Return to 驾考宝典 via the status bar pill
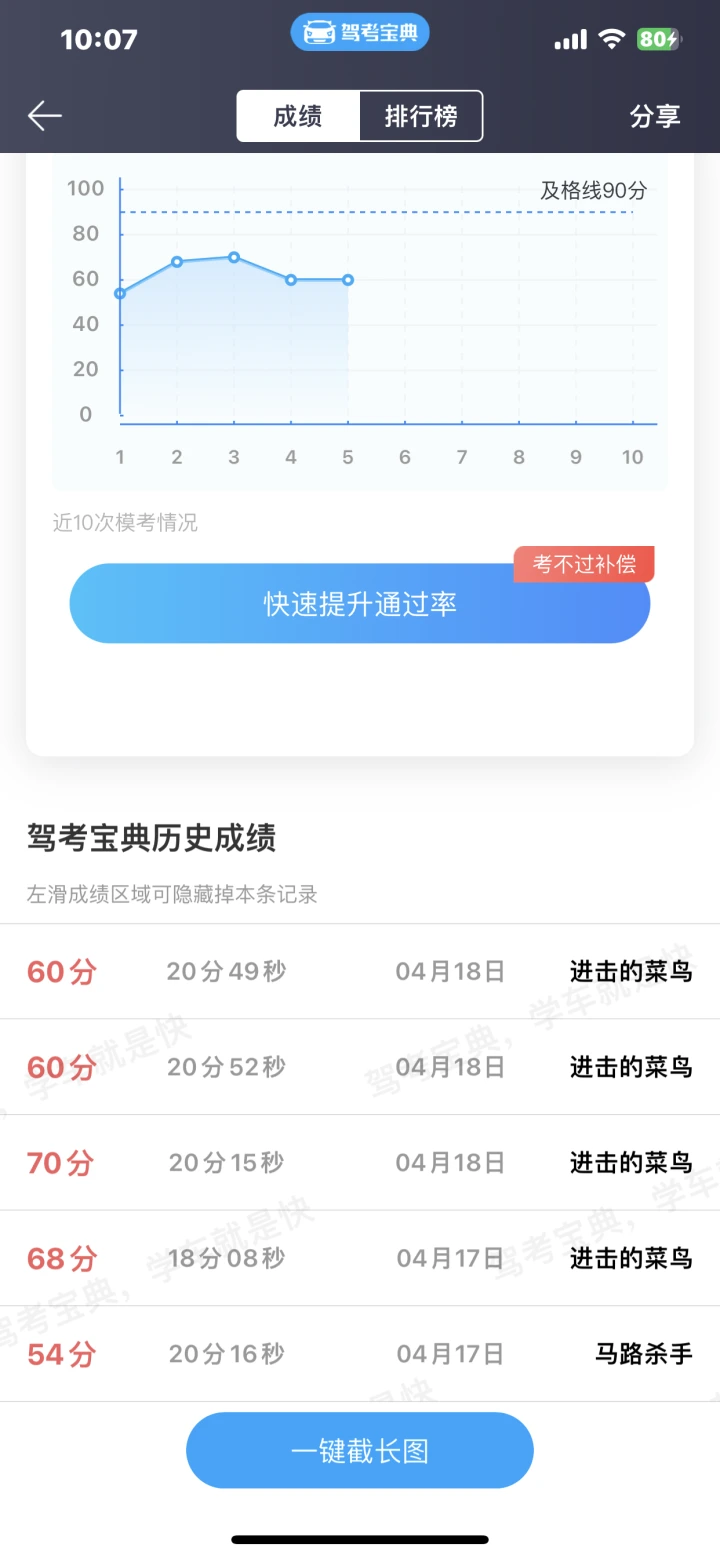The image size is (720, 1558). [x=360, y=33]
